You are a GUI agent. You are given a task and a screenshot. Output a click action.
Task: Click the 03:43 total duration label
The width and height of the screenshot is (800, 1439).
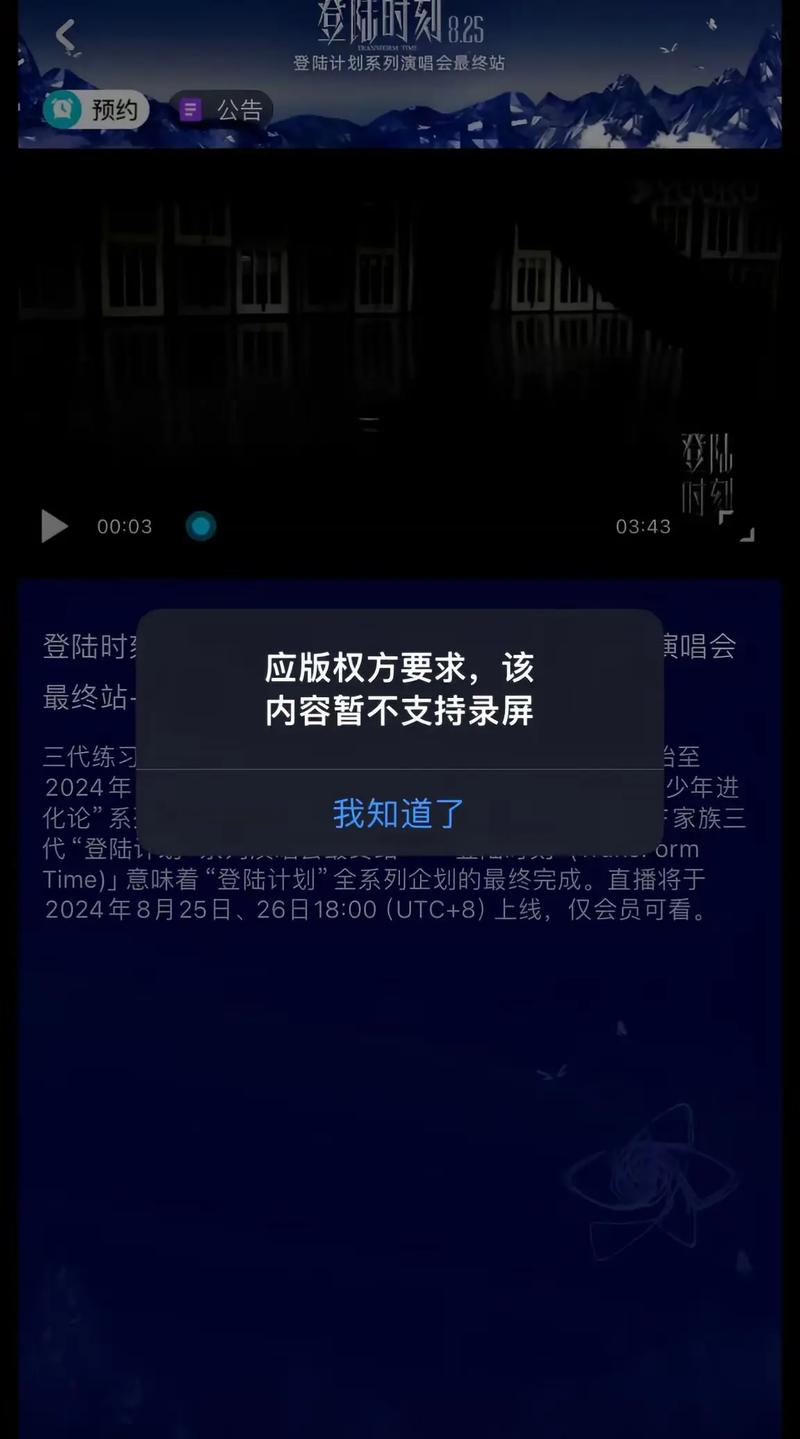click(x=640, y=527)
